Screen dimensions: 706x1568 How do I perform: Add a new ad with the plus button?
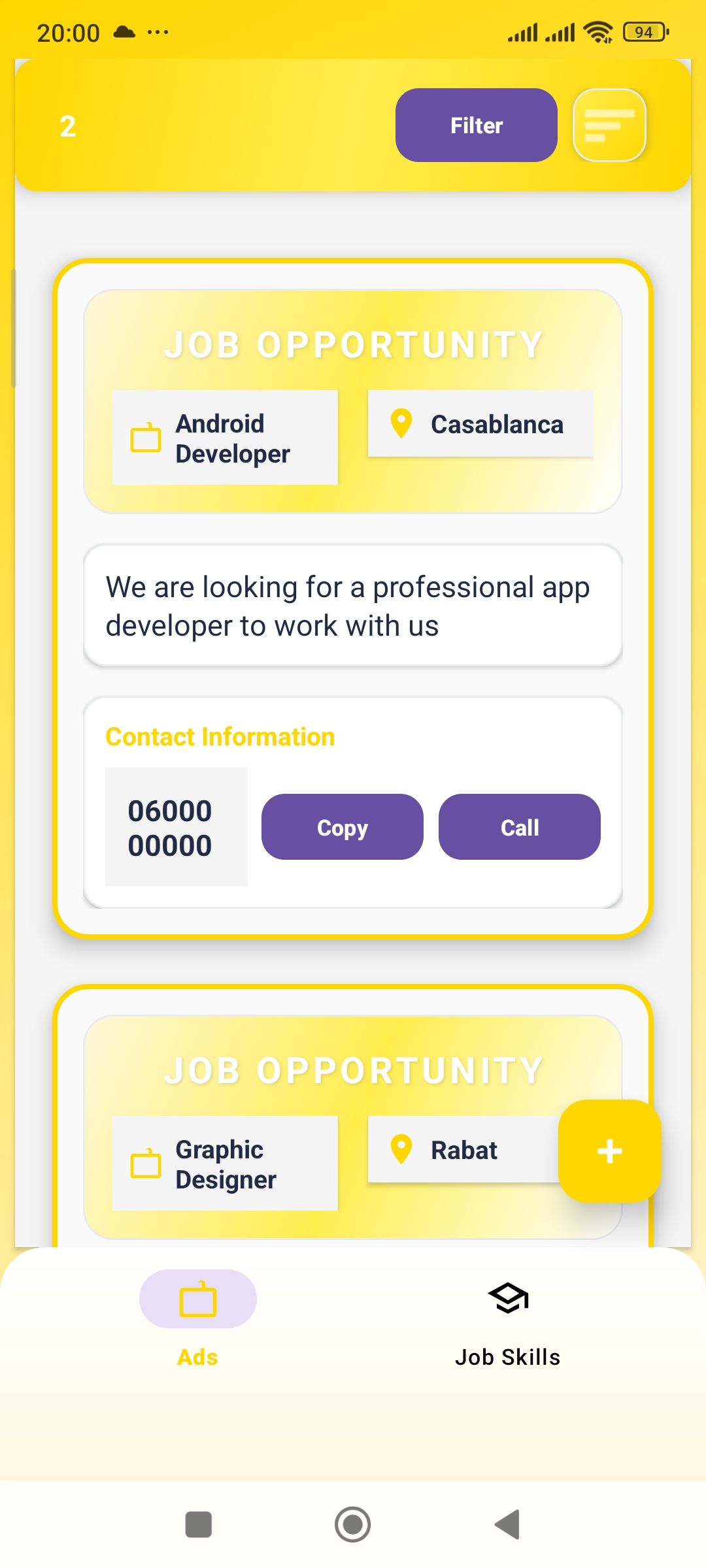pos(609,1151)
